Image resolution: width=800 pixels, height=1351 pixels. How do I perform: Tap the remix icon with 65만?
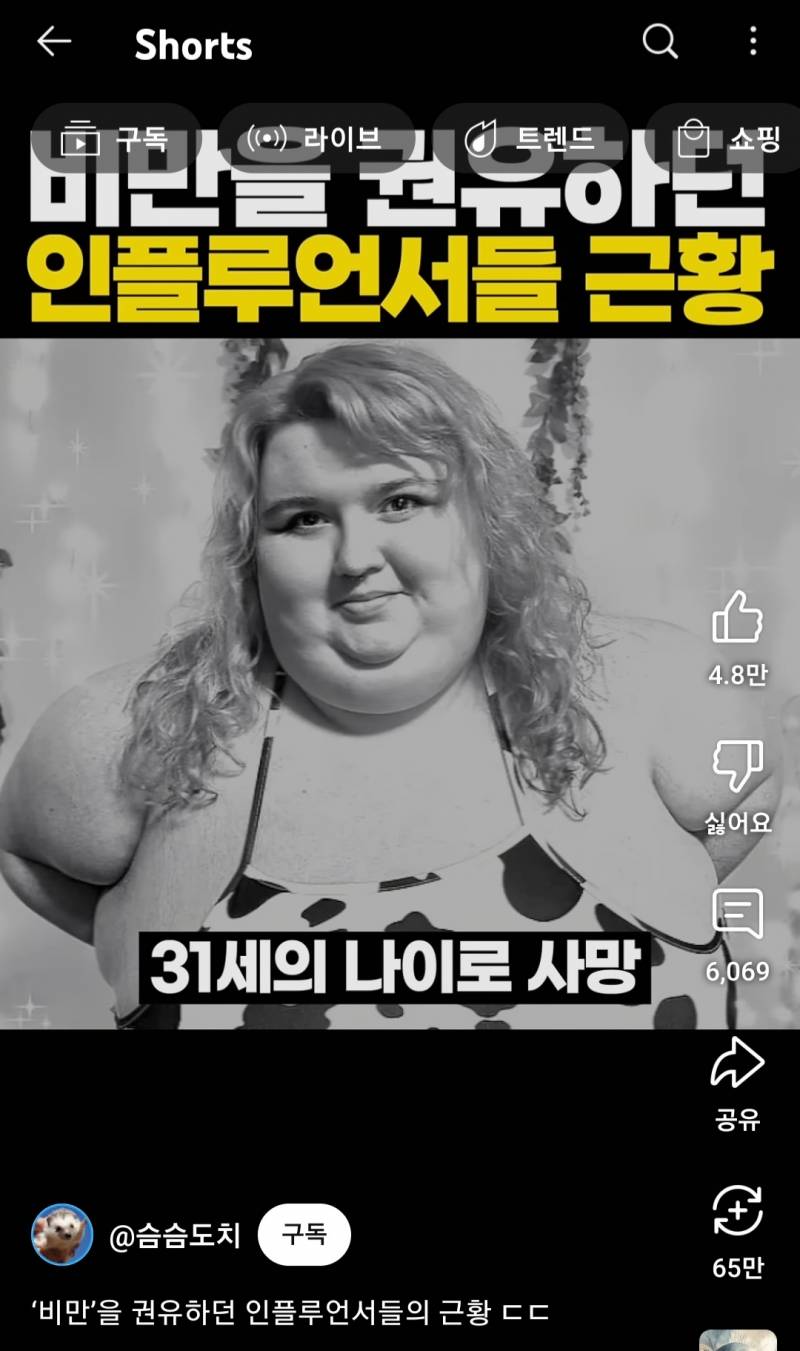(x=737, y=1210)
